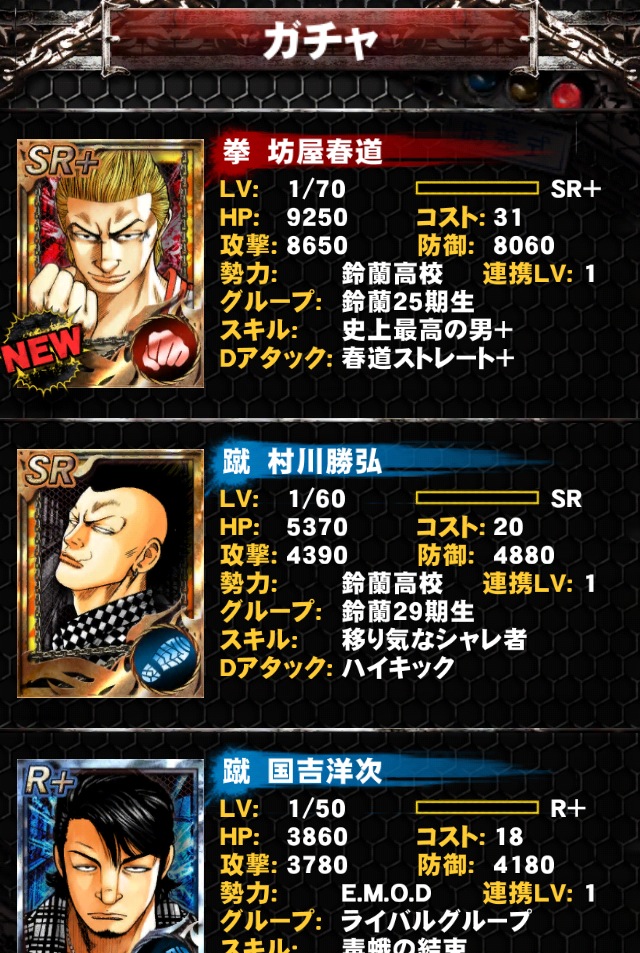Screen dimensions: 640x953
Task: Open the 坊屋春道 SR+ card image
Action: coord(110,263)
